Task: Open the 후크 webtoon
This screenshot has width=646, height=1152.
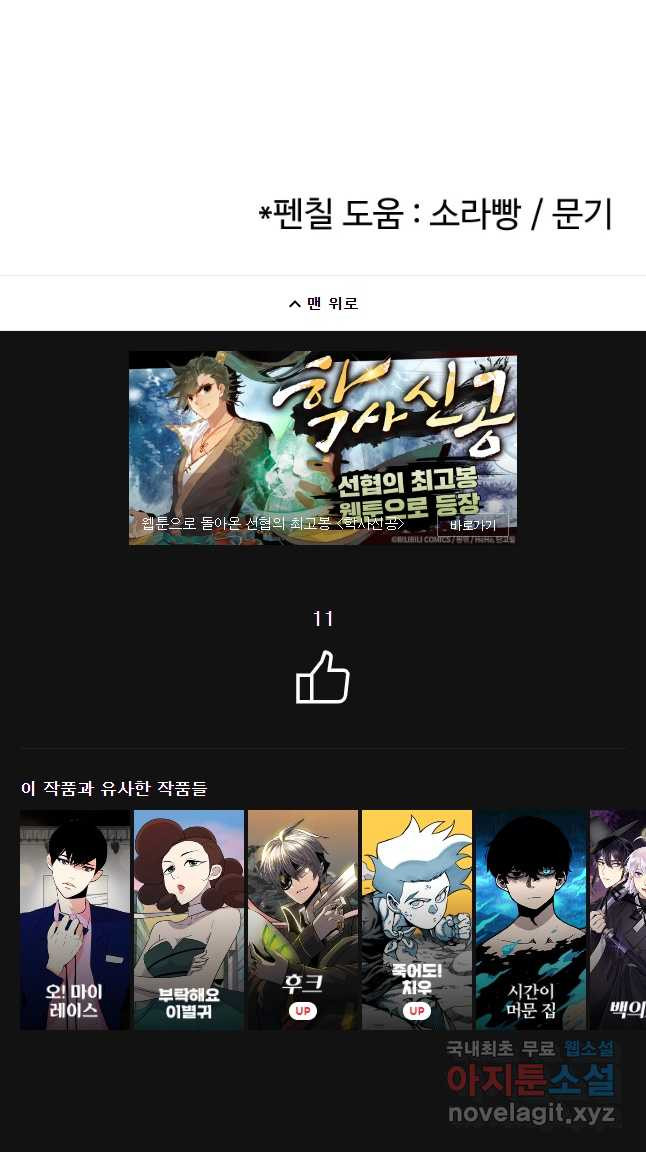Action: point(303,919)
